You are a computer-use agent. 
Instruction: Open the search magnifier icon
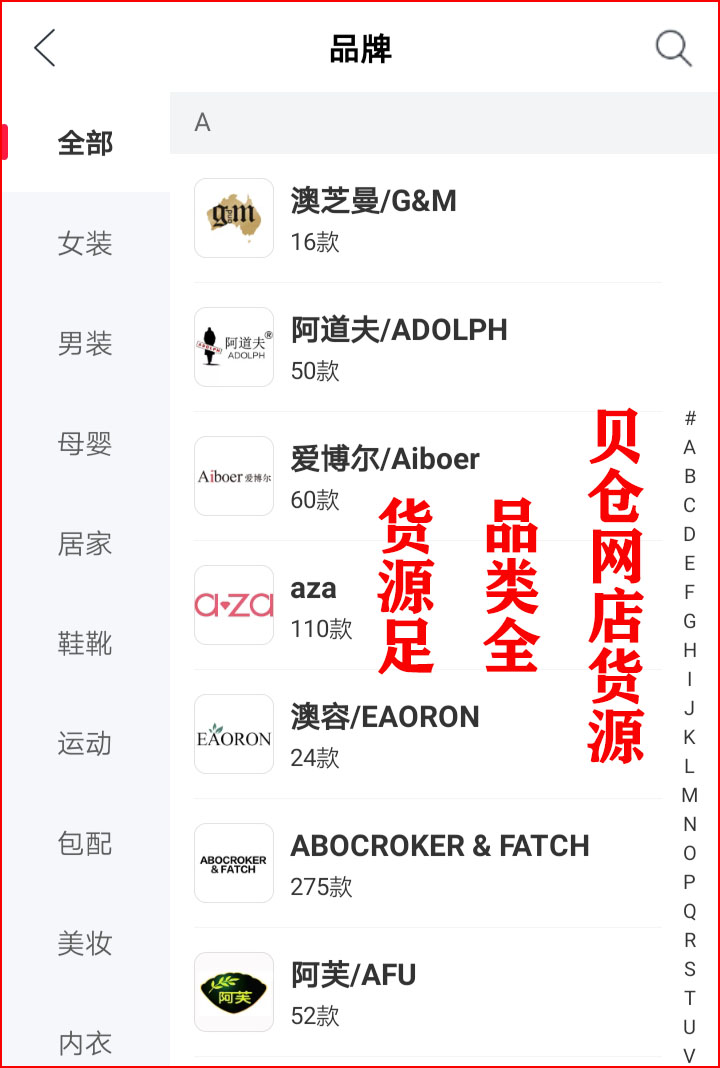[673, 48]
